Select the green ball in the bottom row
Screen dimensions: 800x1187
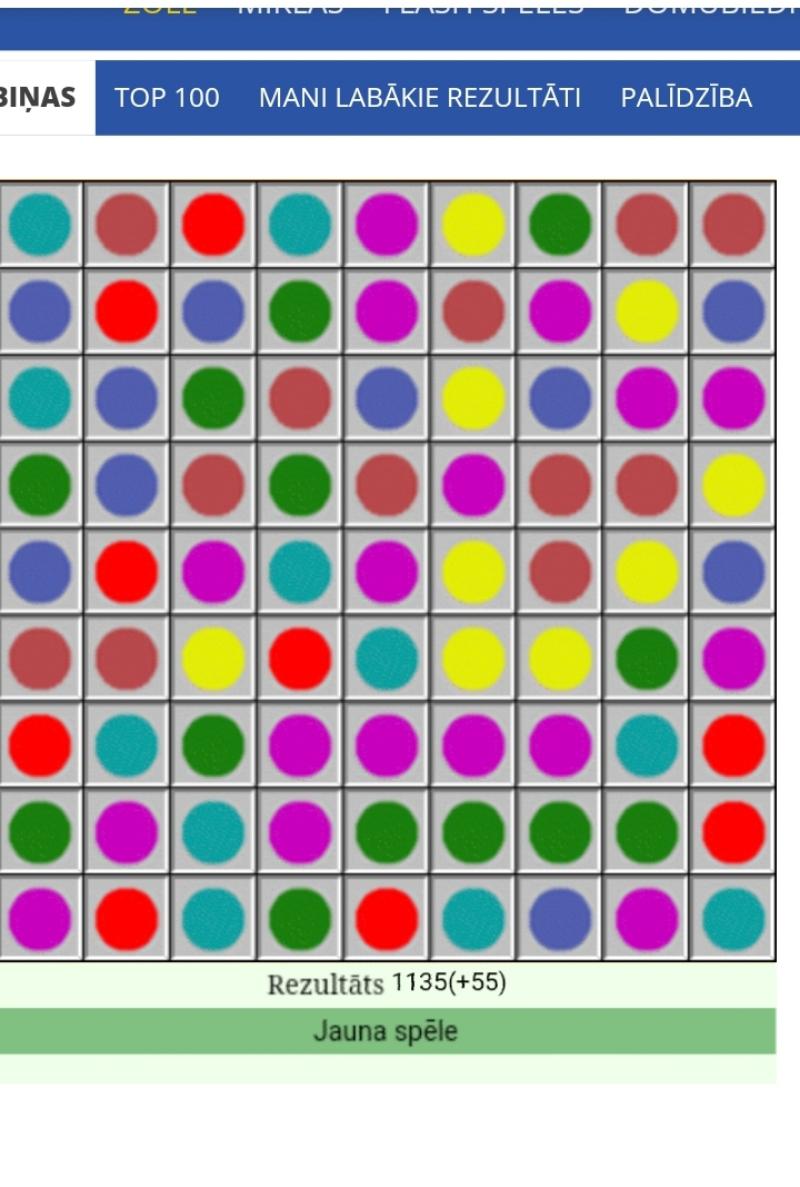coord(300,919)
